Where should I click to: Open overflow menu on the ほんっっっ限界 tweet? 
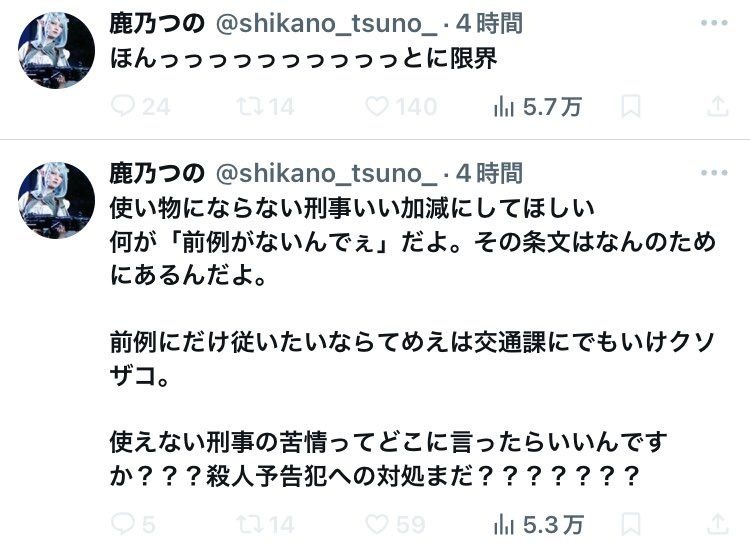pyautogui.click(x=714, y=23)
